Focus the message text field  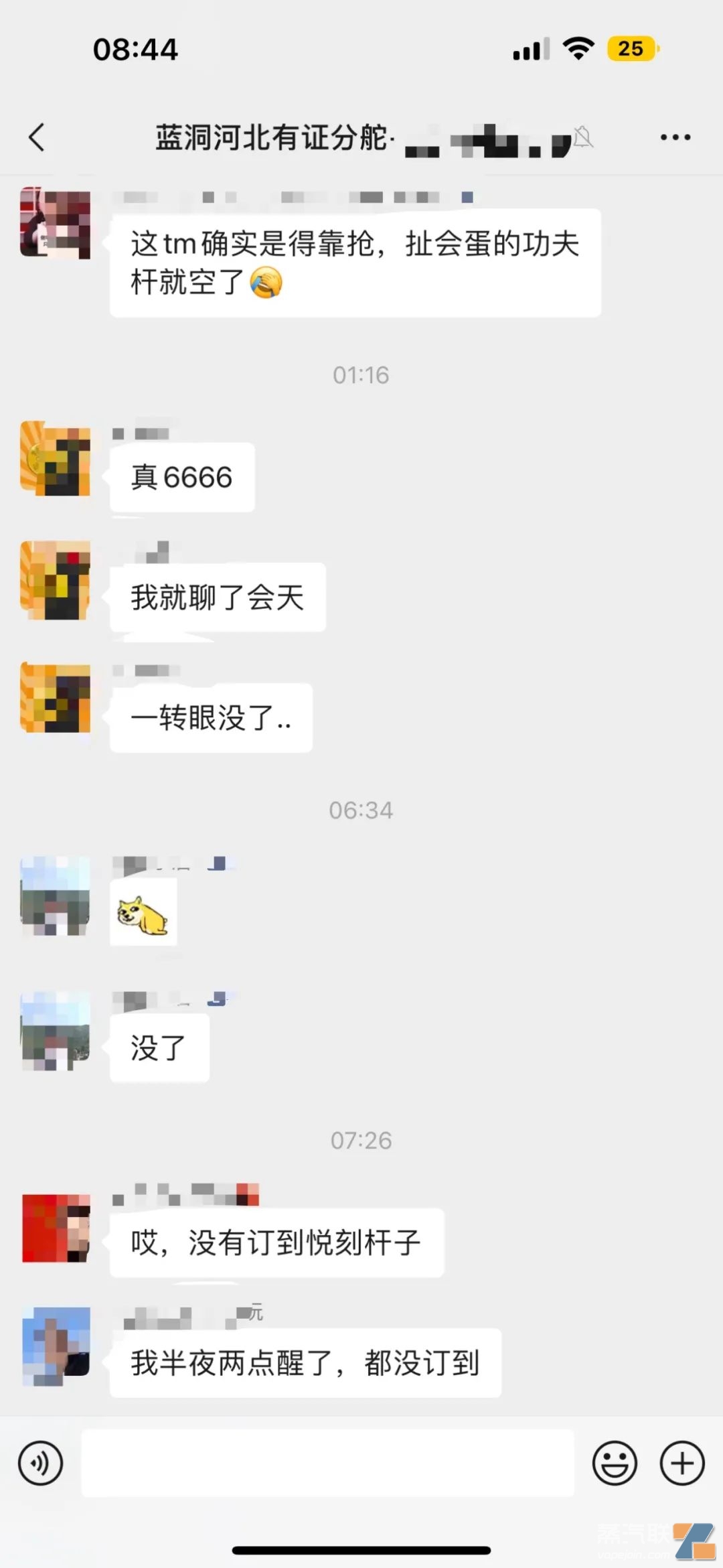pos(327,1464)
